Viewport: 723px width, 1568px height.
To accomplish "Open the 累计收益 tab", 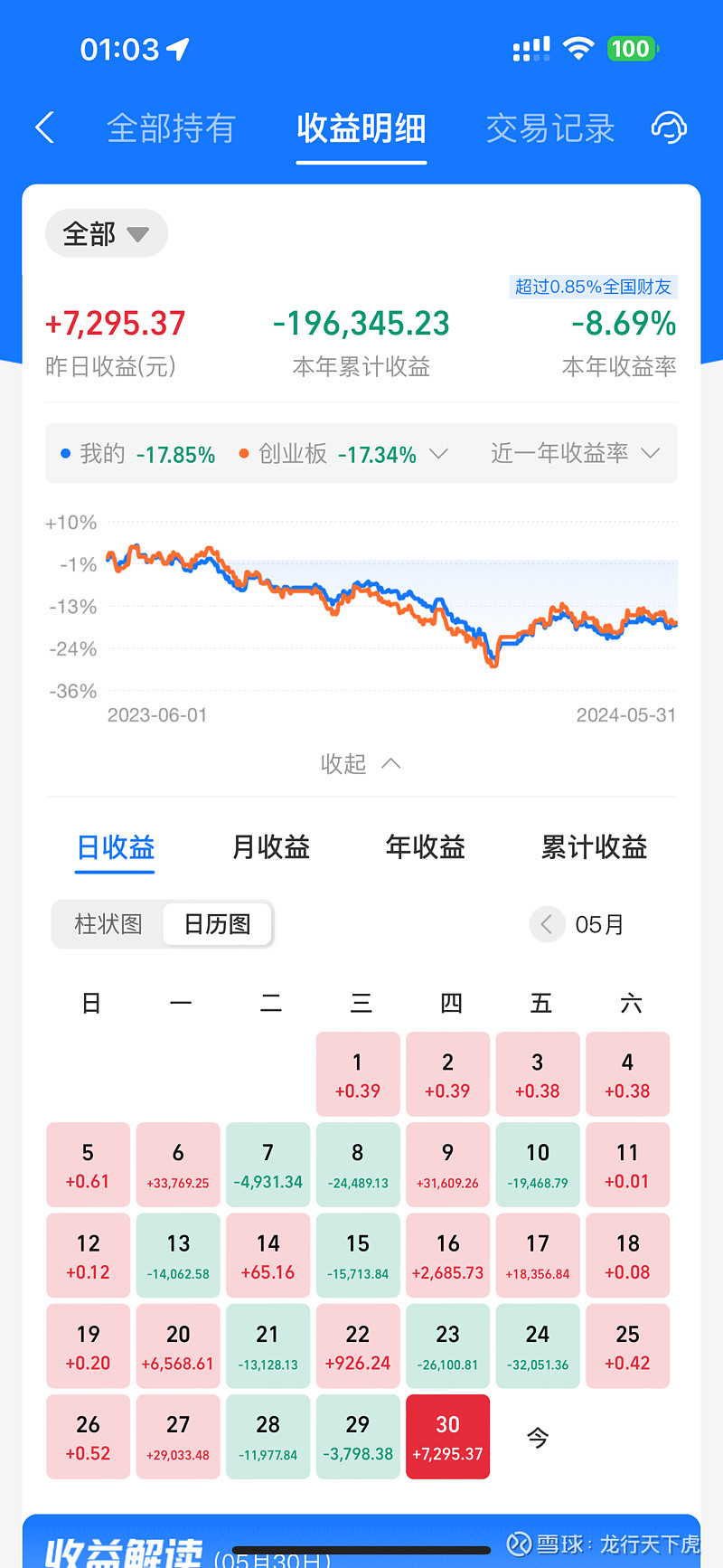I will 595,846.
